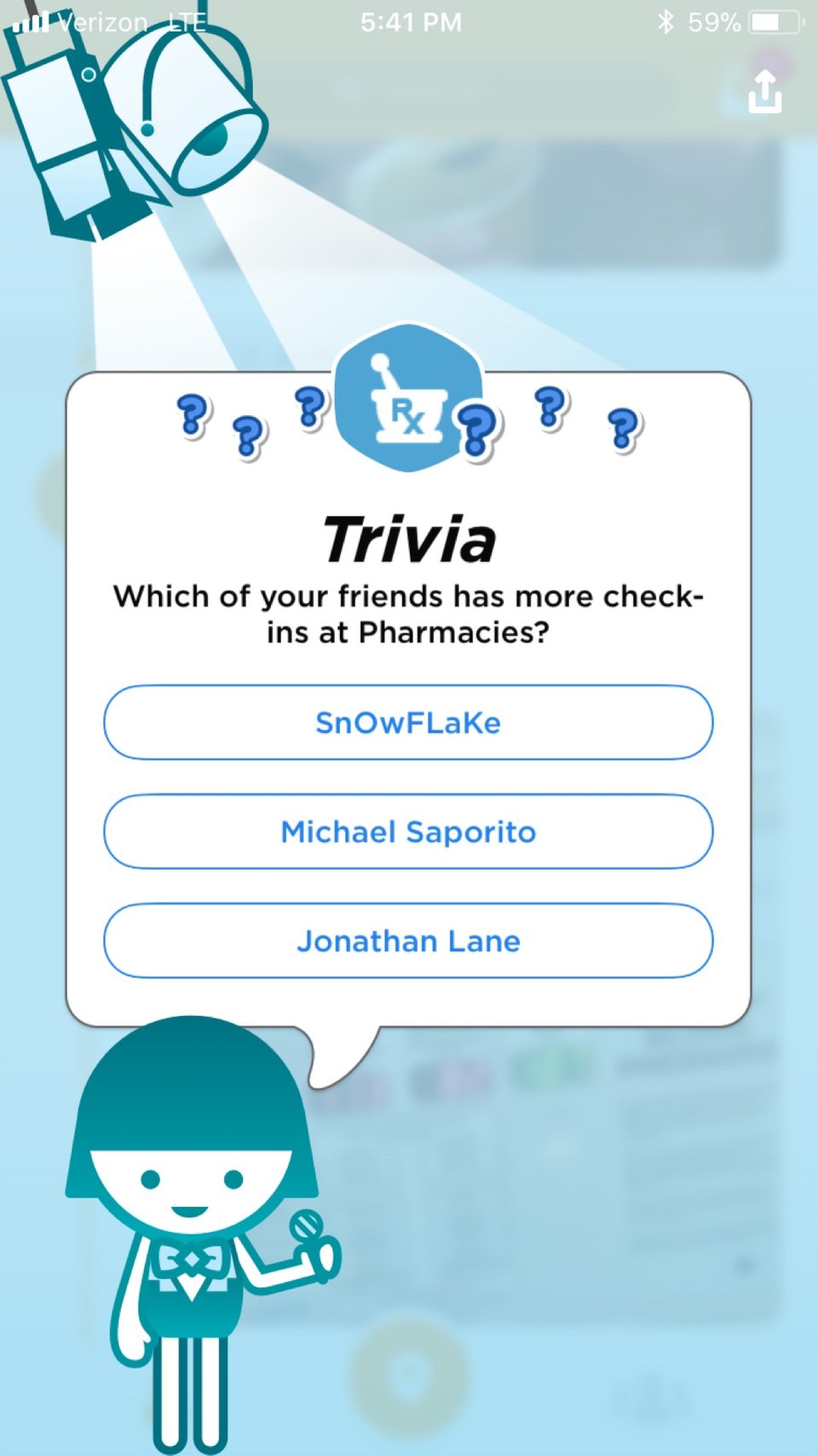Share this trivia question
This screenshot has height=1456, width=818.
(764, 91)
